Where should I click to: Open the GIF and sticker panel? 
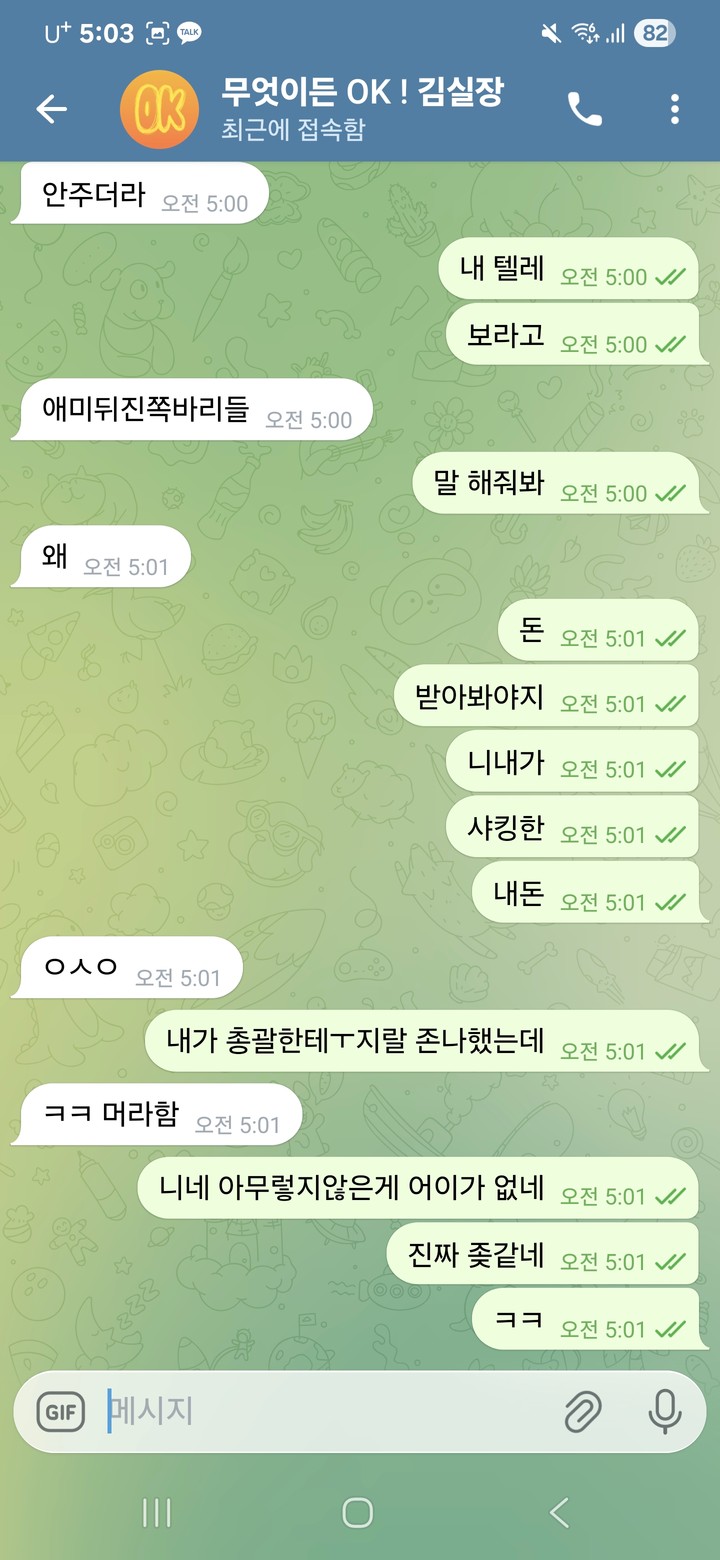60,1412
